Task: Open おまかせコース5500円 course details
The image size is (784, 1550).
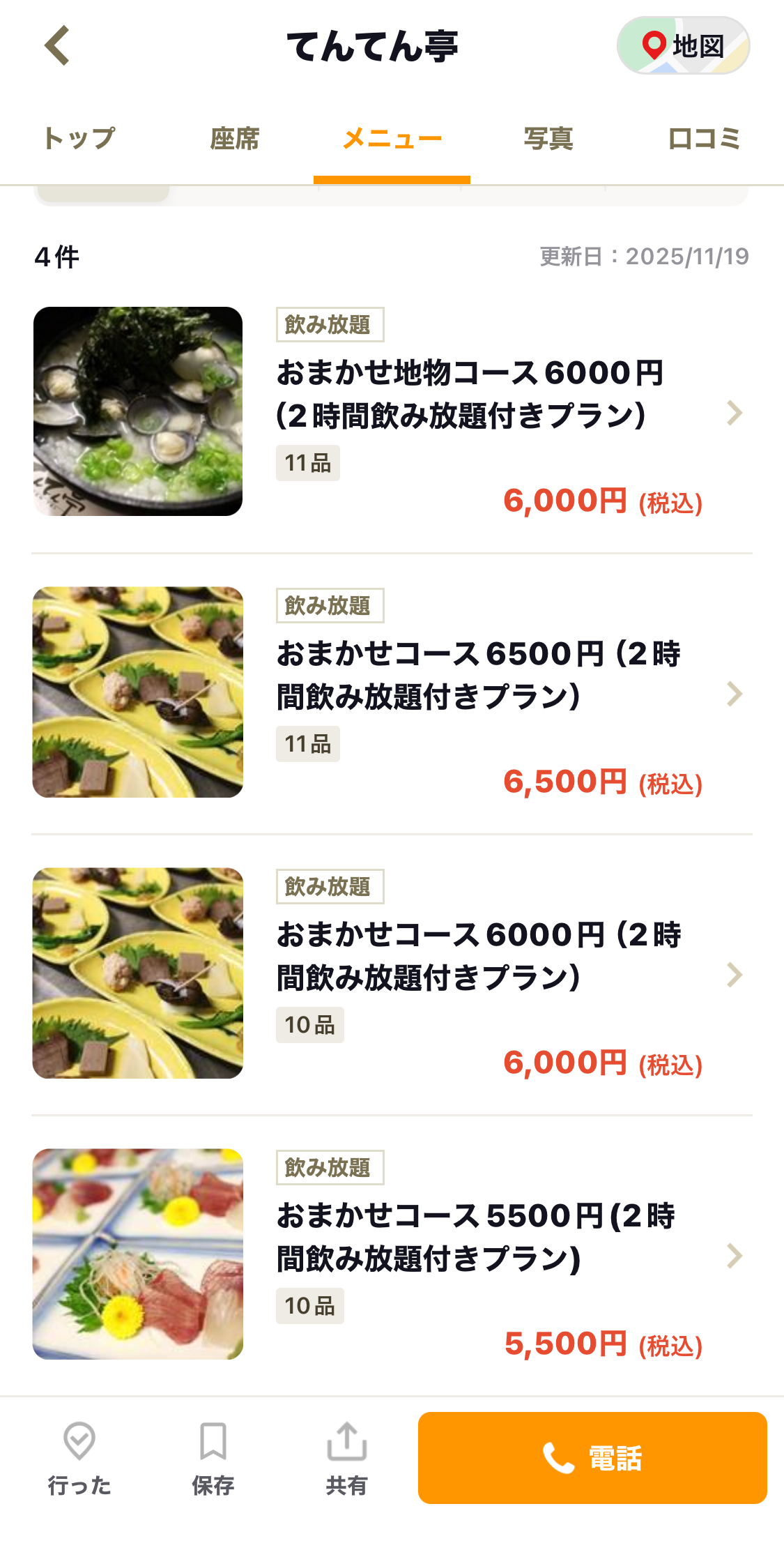Action: click(475, 1237)
